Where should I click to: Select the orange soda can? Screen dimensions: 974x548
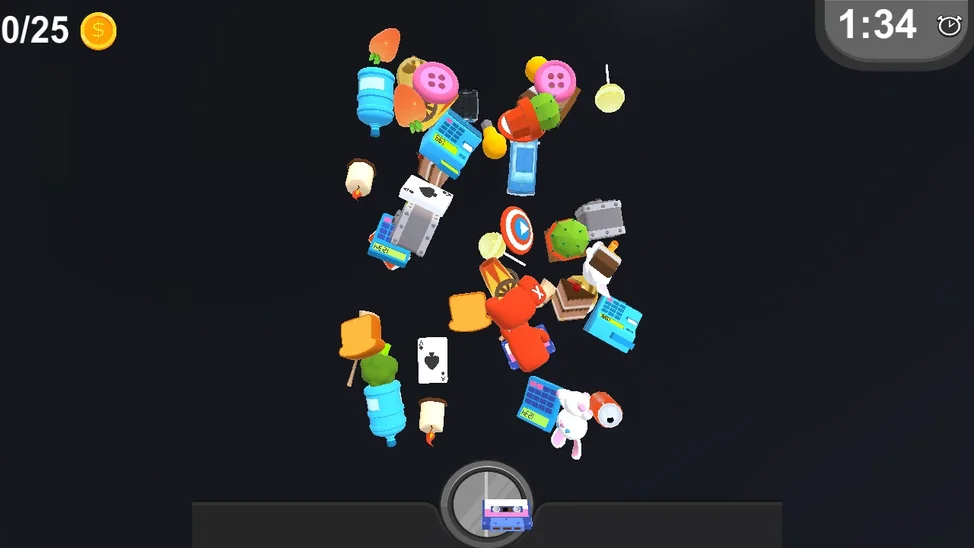(606, 409)
